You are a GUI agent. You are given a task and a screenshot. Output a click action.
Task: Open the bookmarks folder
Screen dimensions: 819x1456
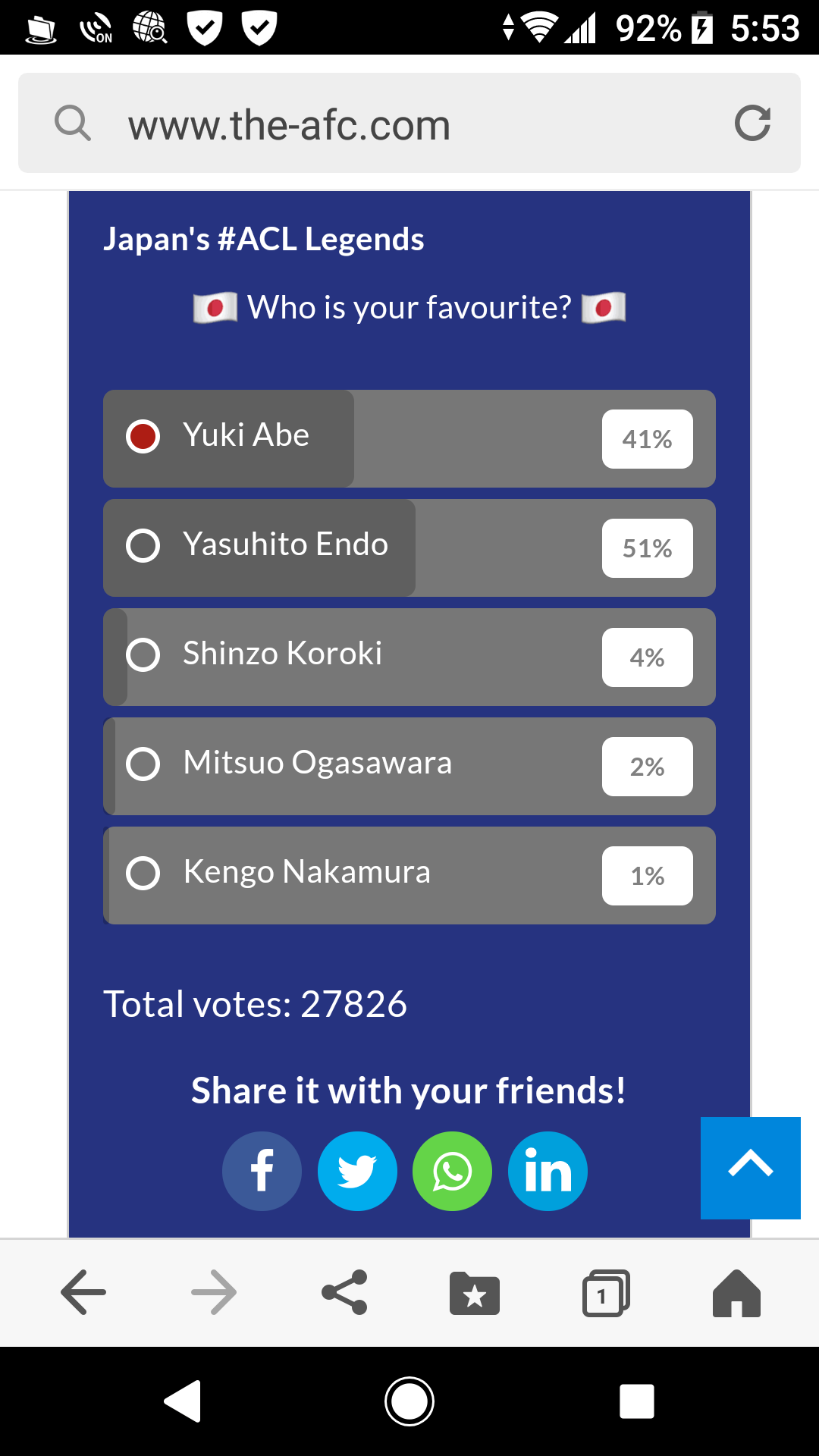click(475, 1293)
